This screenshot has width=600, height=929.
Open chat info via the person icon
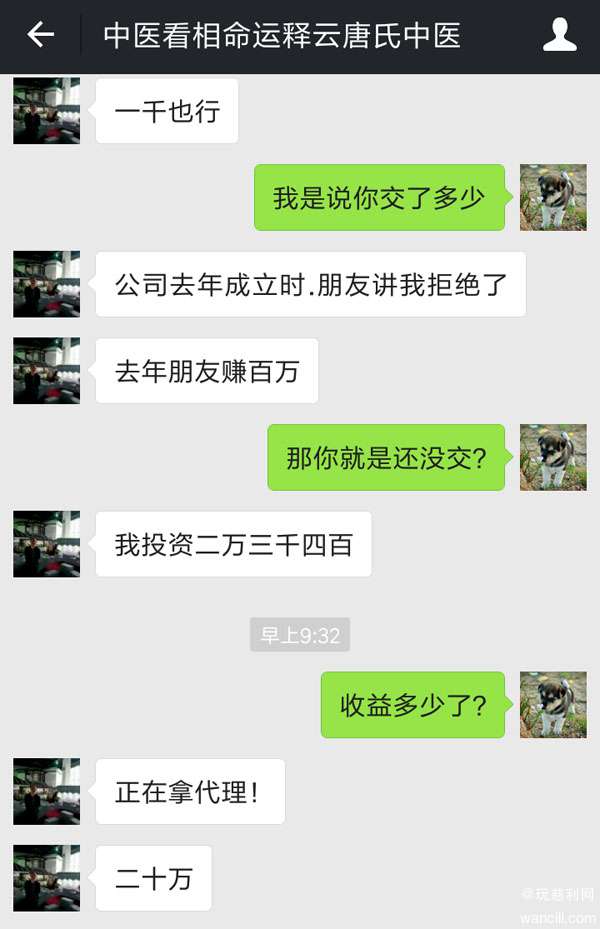point(559,35)
